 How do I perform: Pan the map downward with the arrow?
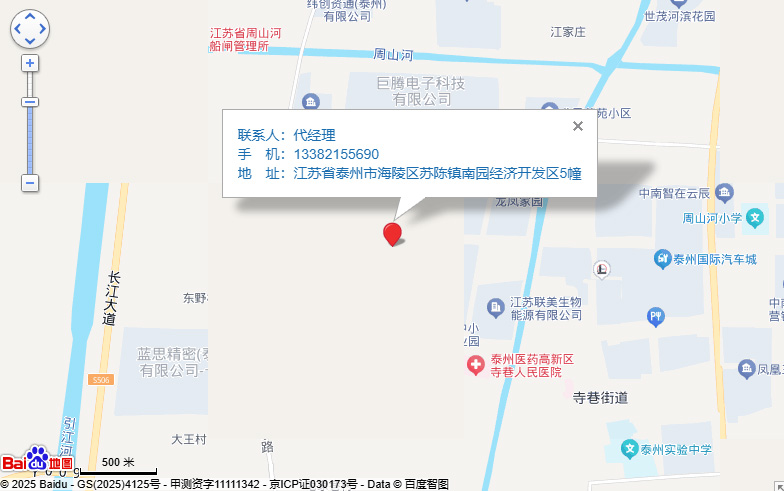coord(30,43)
